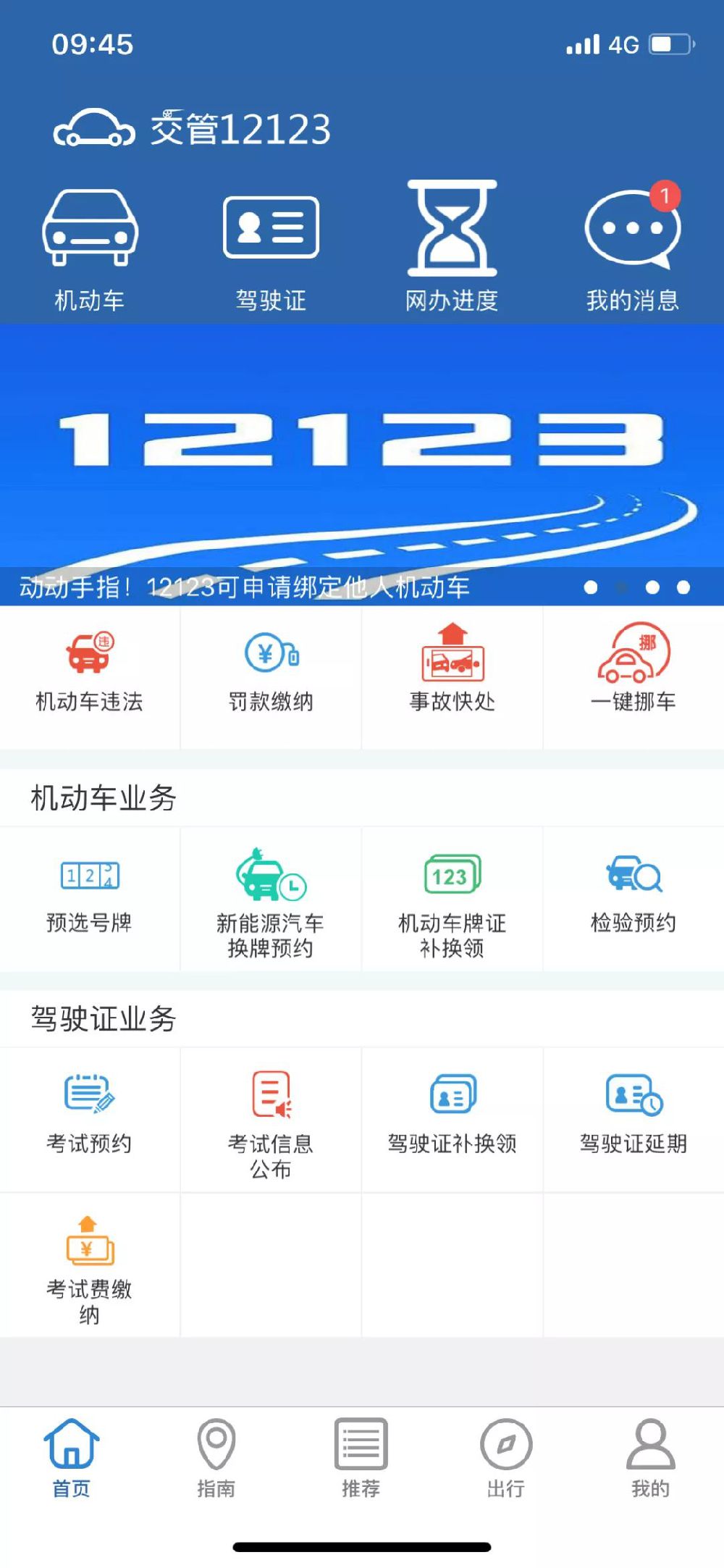Open the 驾驶证 driver's license section
The width and height of the screenshot is (724, 1568).
[271, 248]
